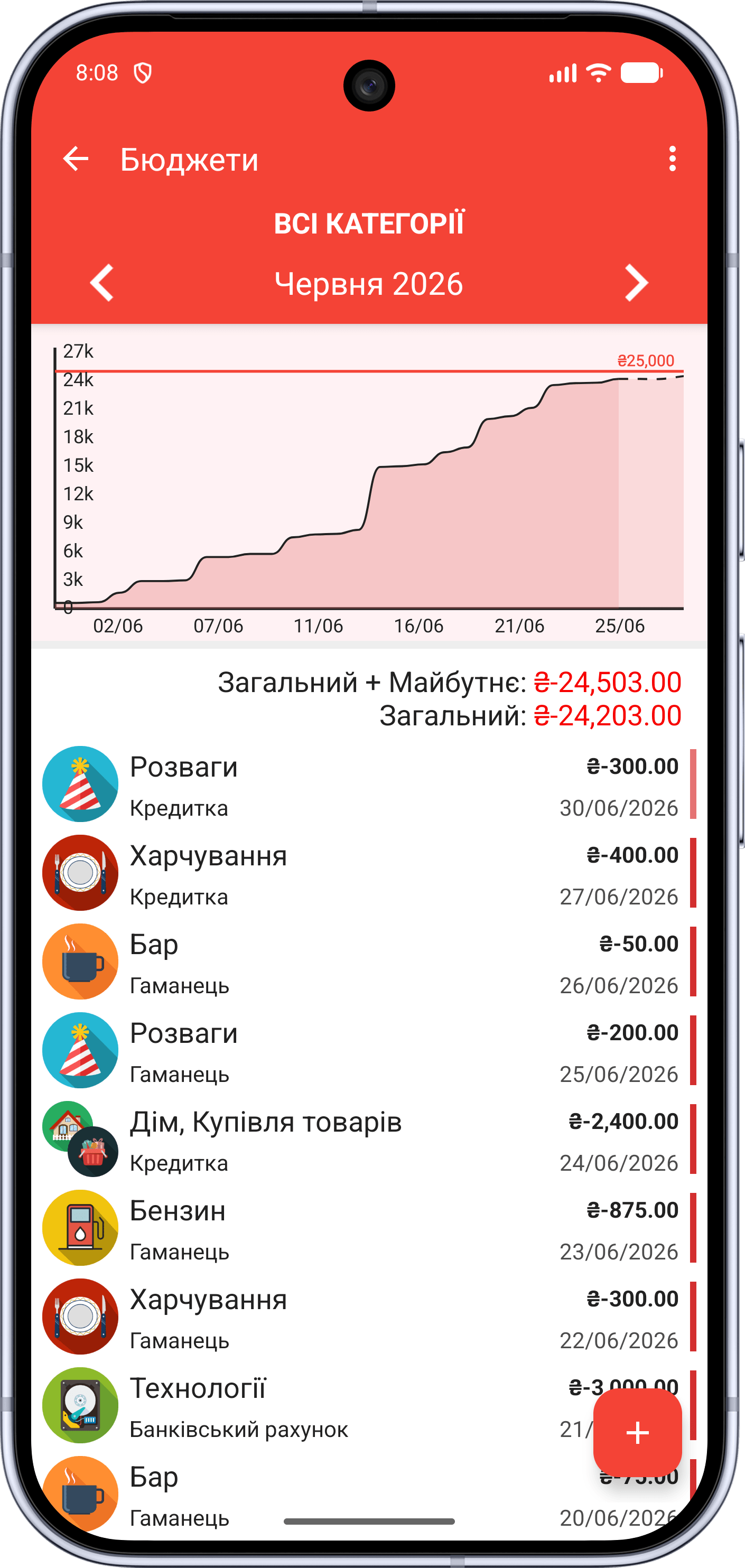Open the Бар entry dated 26/06/2026
Viewport: 745px width, 1568px height.
pyautogui.click(x=369, y=962)
